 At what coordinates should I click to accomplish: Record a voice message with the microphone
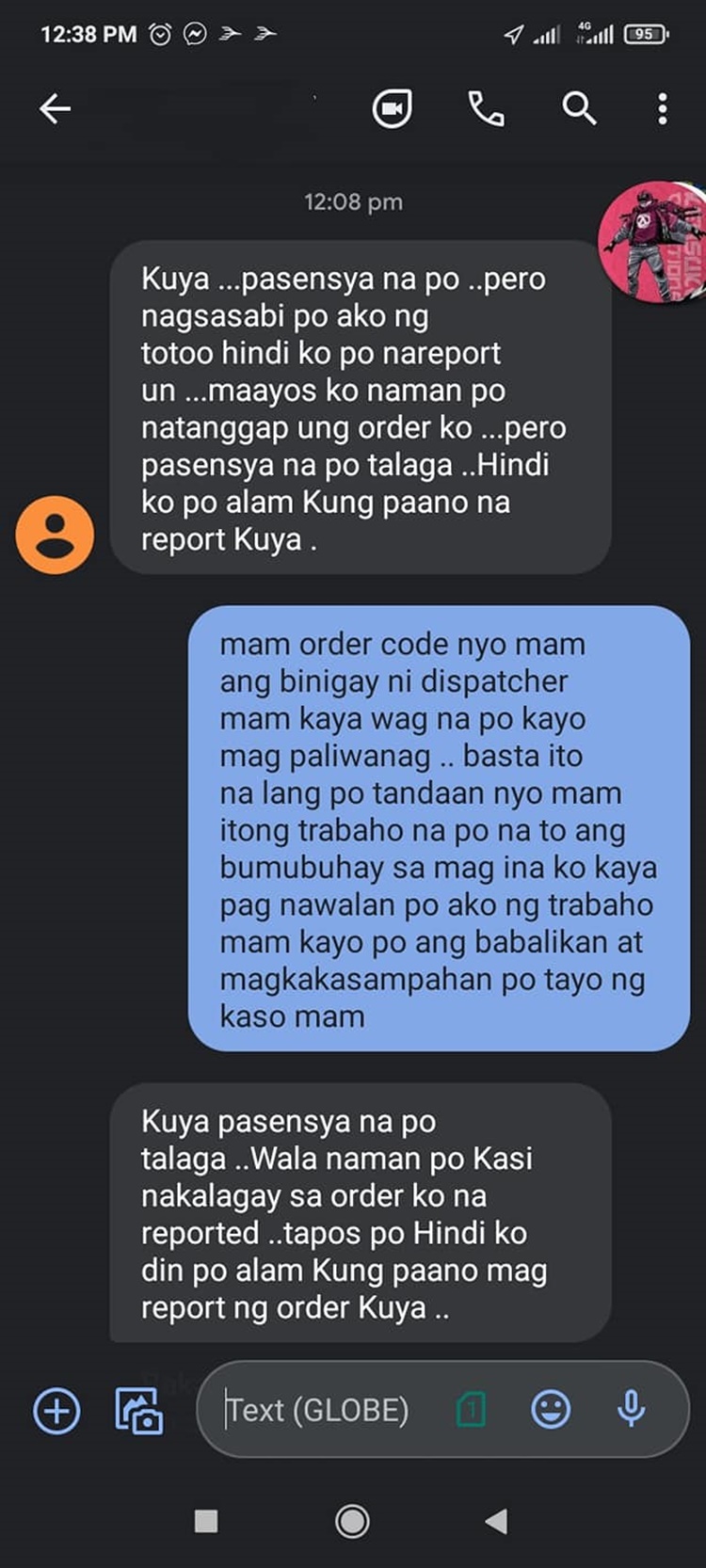pos(631,1410)
